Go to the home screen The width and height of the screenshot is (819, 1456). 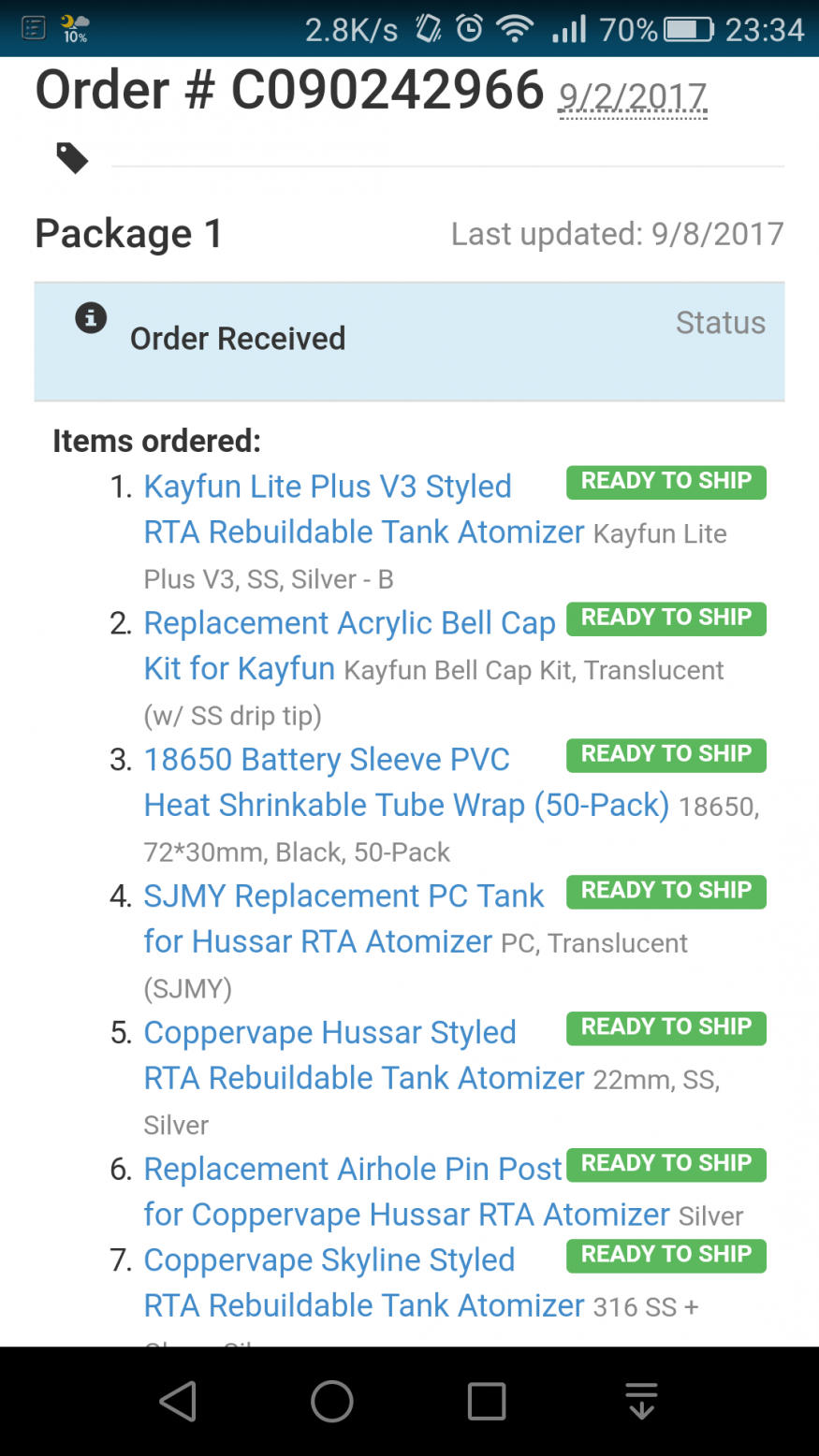(332, 1402)
